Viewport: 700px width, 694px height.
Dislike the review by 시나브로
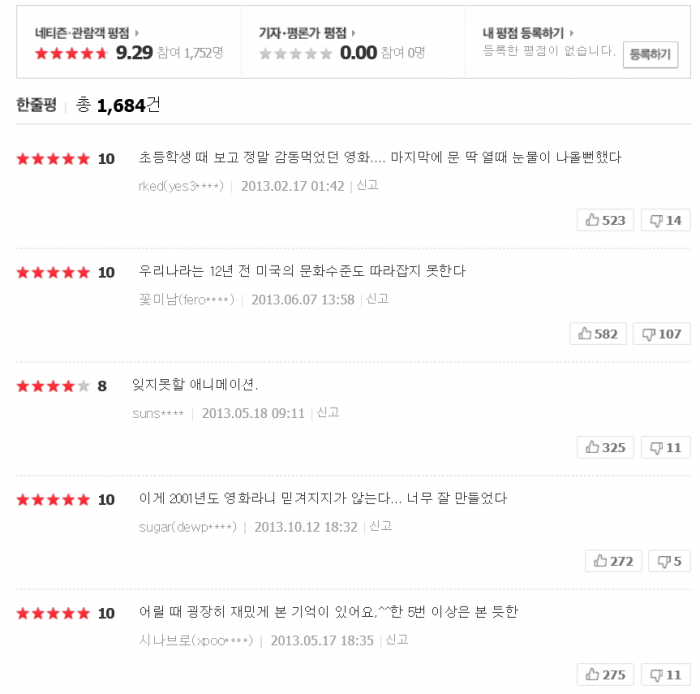pyautogui.click(x=665, y=675)
